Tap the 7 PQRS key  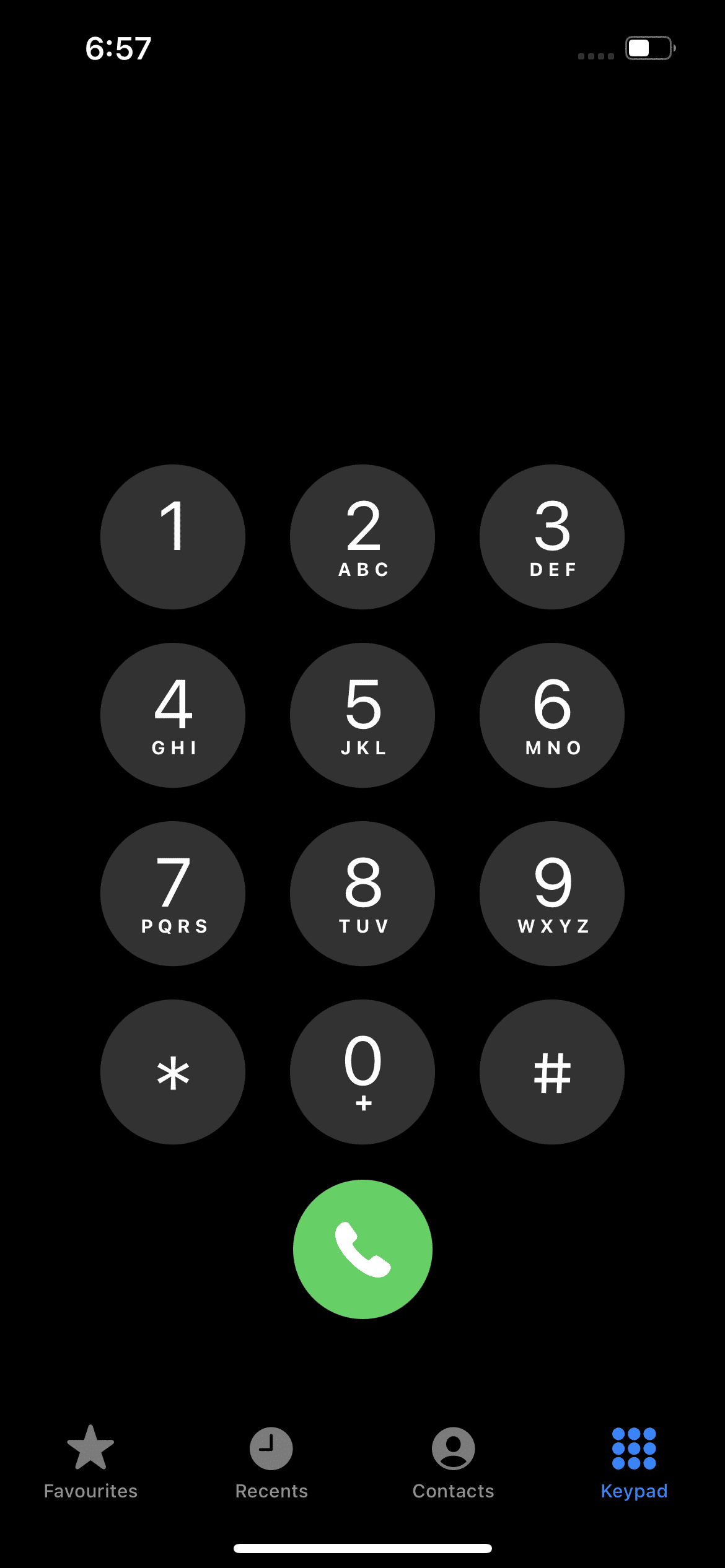pyautogui.click(x=173, y=894)
